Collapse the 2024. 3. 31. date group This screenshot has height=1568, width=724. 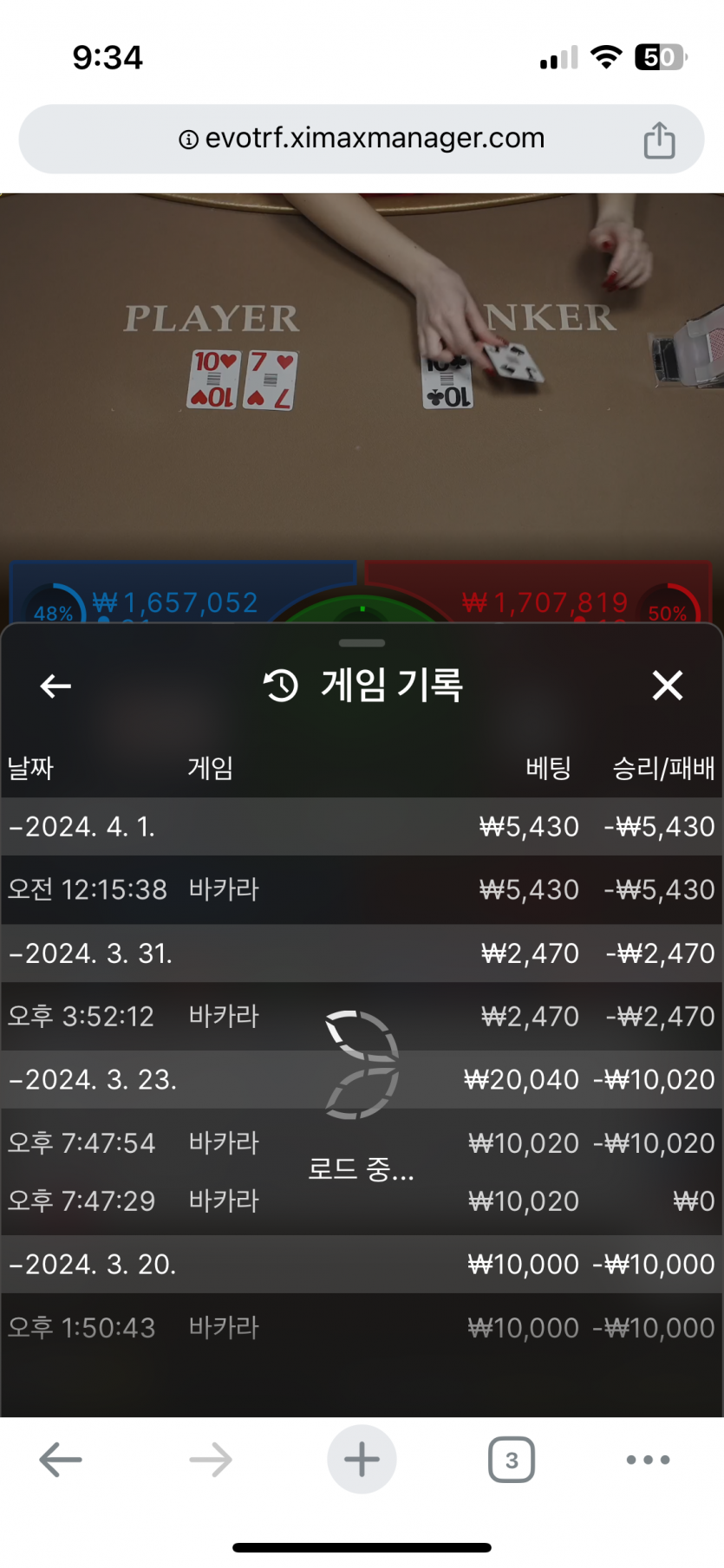pyautogui.click(x=91, y=953)
